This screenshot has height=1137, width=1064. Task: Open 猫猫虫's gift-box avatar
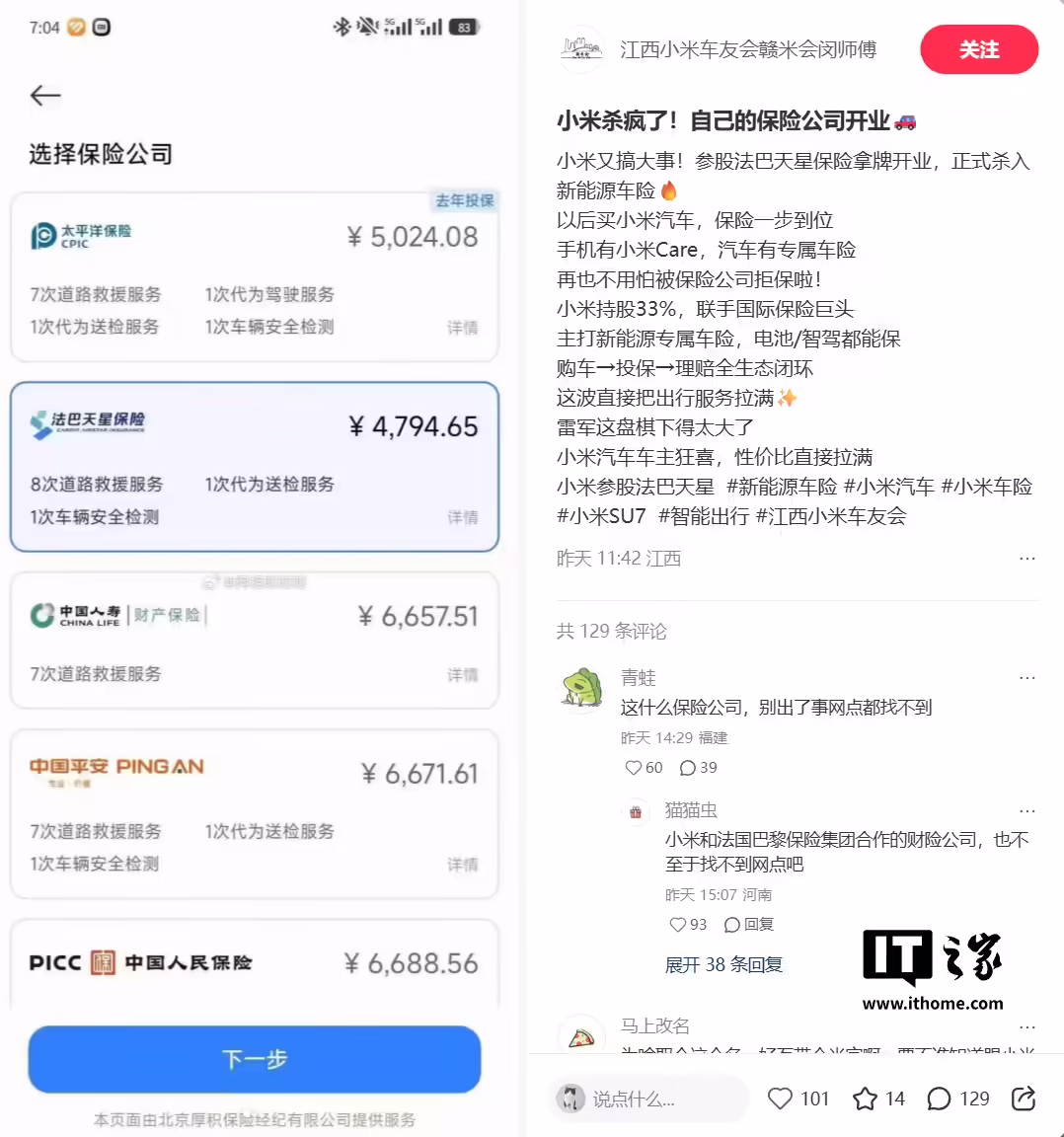pos(637,811)
